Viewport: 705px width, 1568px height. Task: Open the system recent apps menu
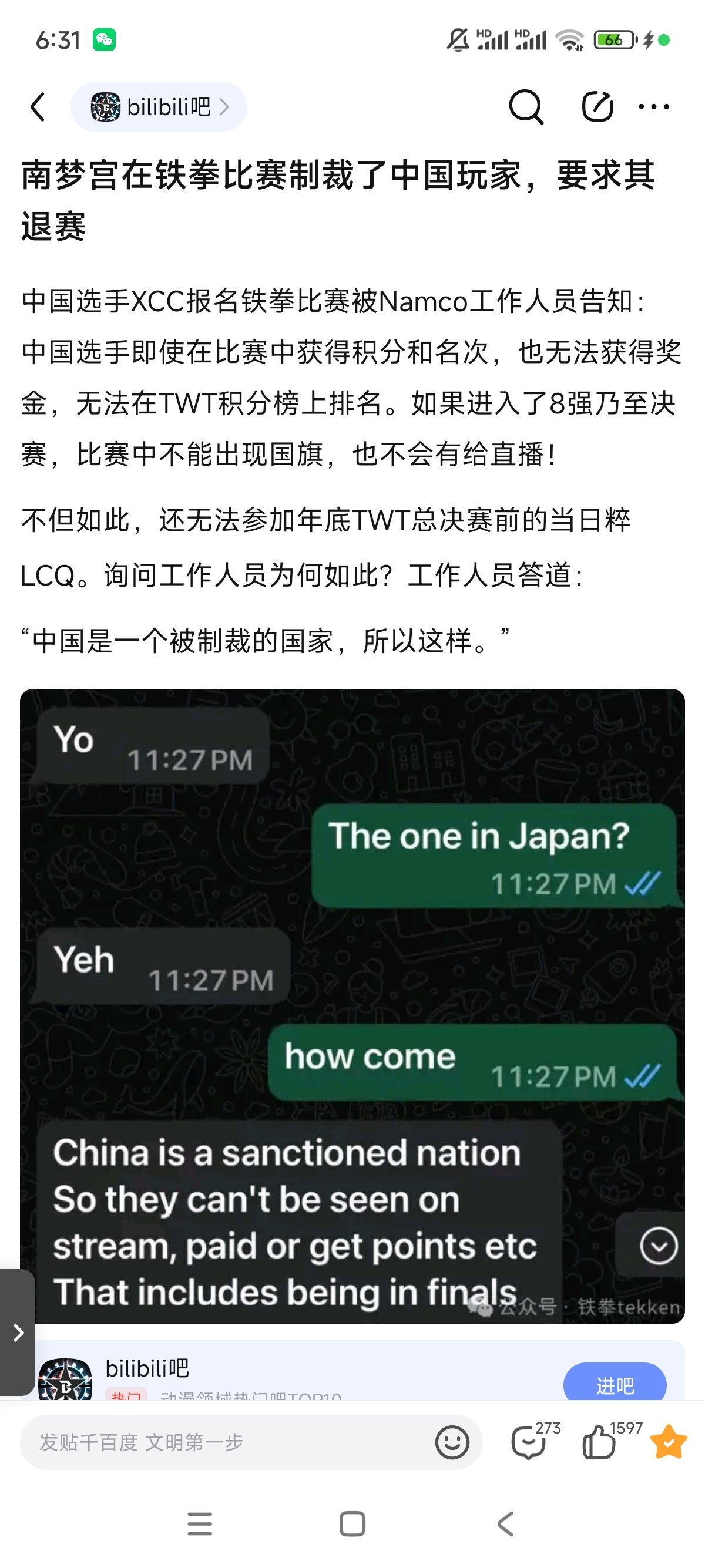pos(200,1525)
